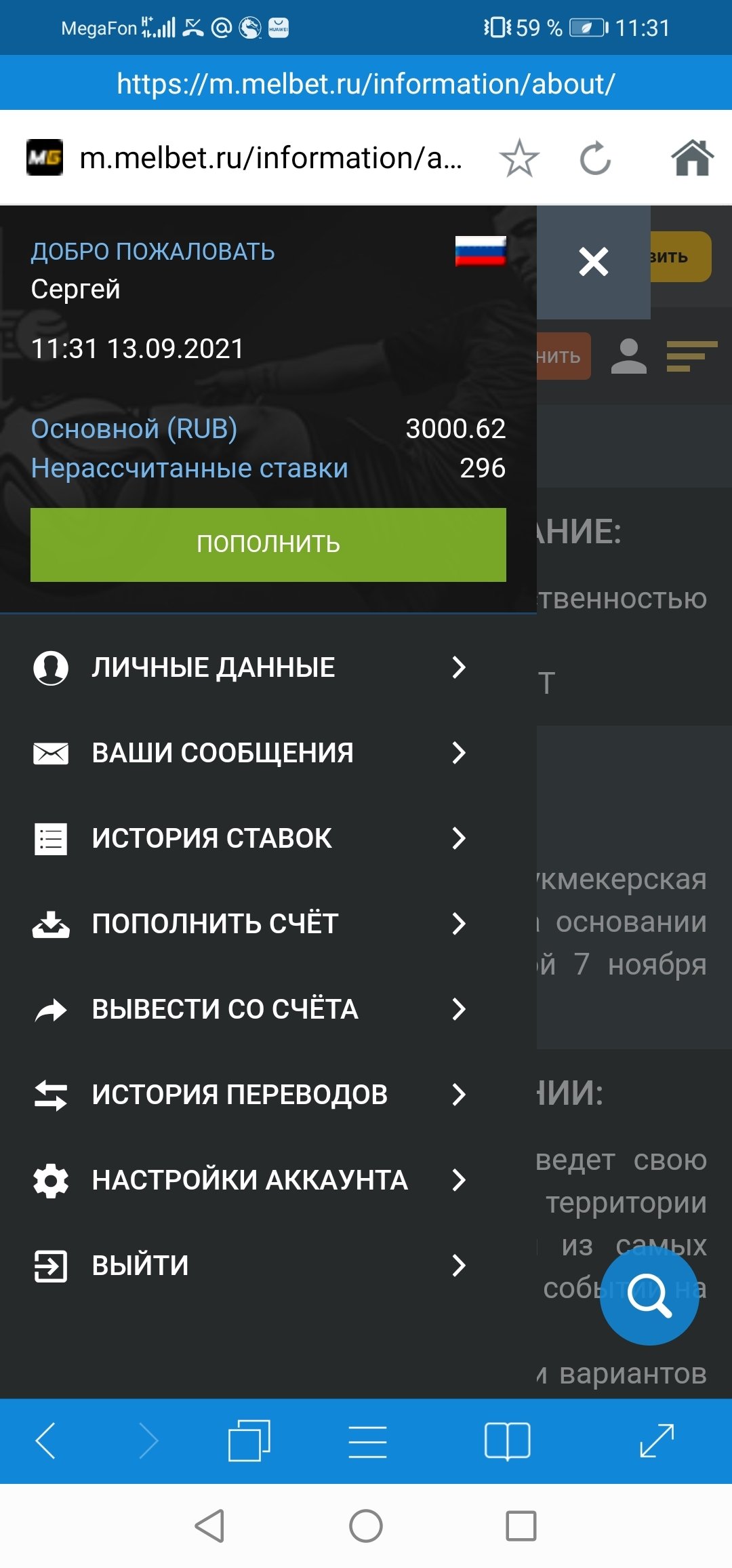Tap the blue search floating button
This screenshot has height=1568, width=732.
649,1295
